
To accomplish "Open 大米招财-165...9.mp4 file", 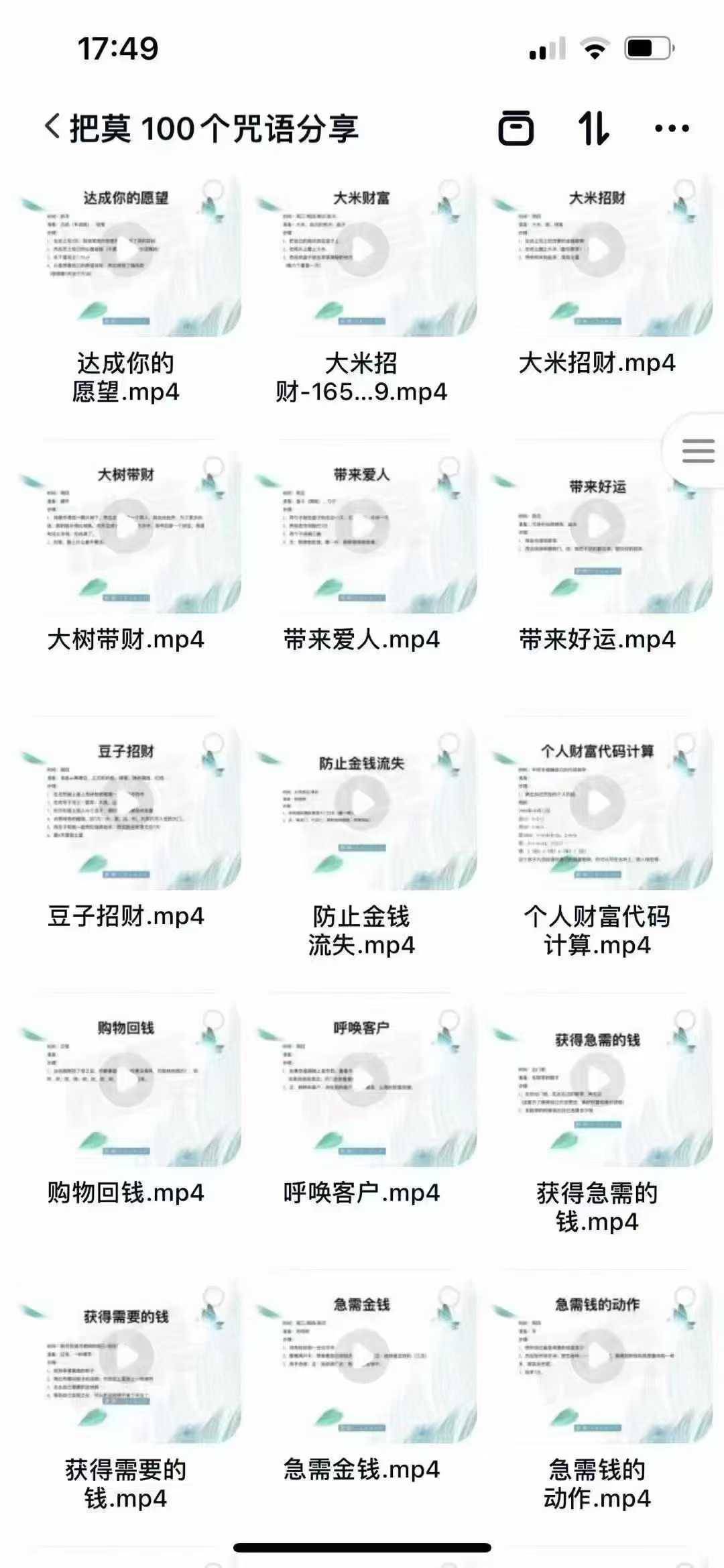I will [x=362, y=250].
